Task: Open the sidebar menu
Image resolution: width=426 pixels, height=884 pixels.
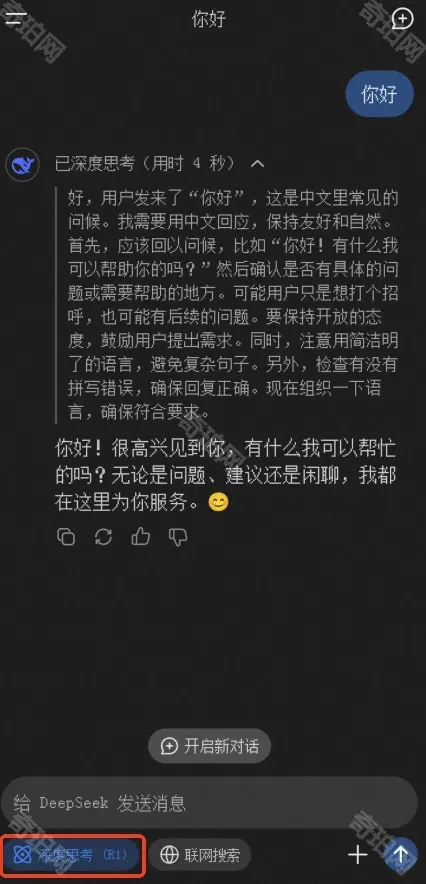Action: [x=16, y=18]
